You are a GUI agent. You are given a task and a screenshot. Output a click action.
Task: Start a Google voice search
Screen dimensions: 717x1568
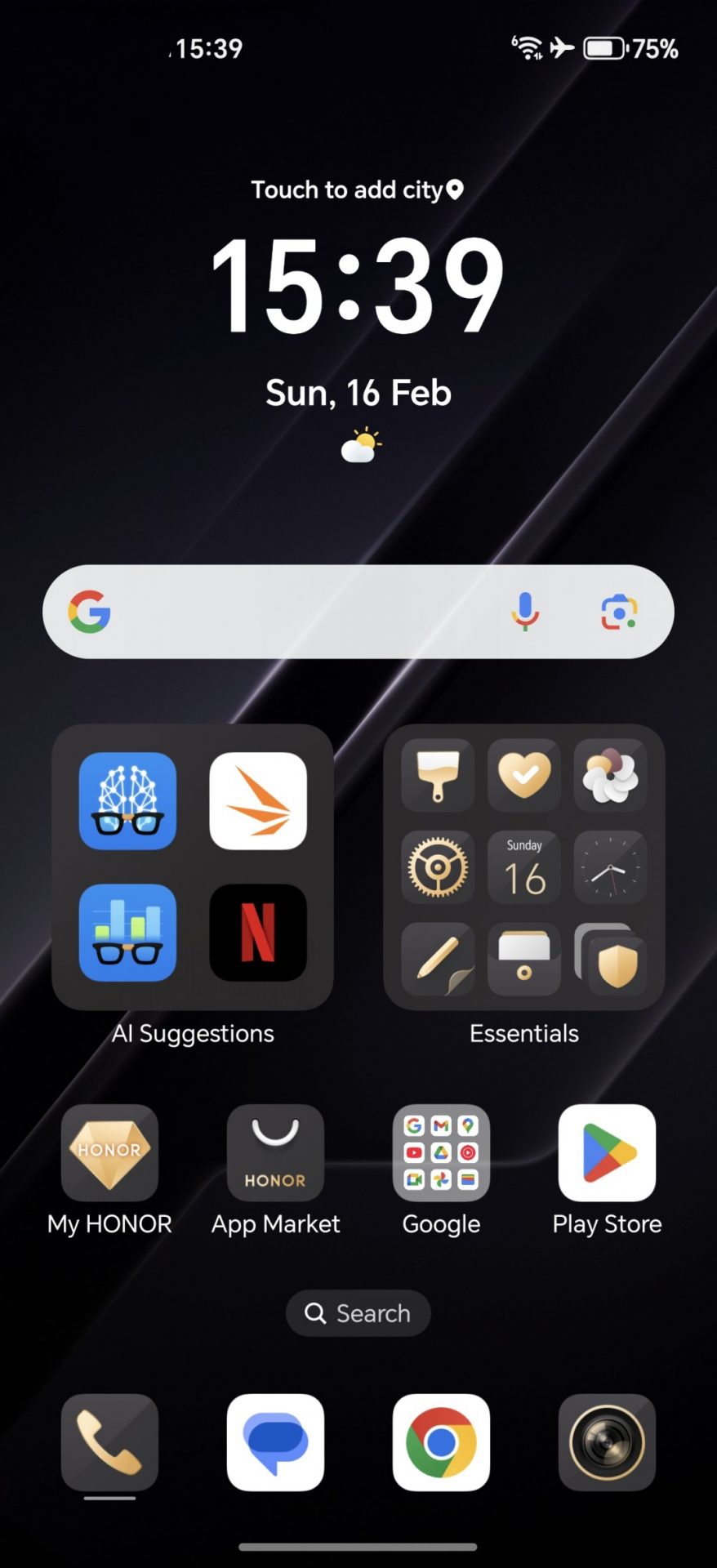point(525,612)
